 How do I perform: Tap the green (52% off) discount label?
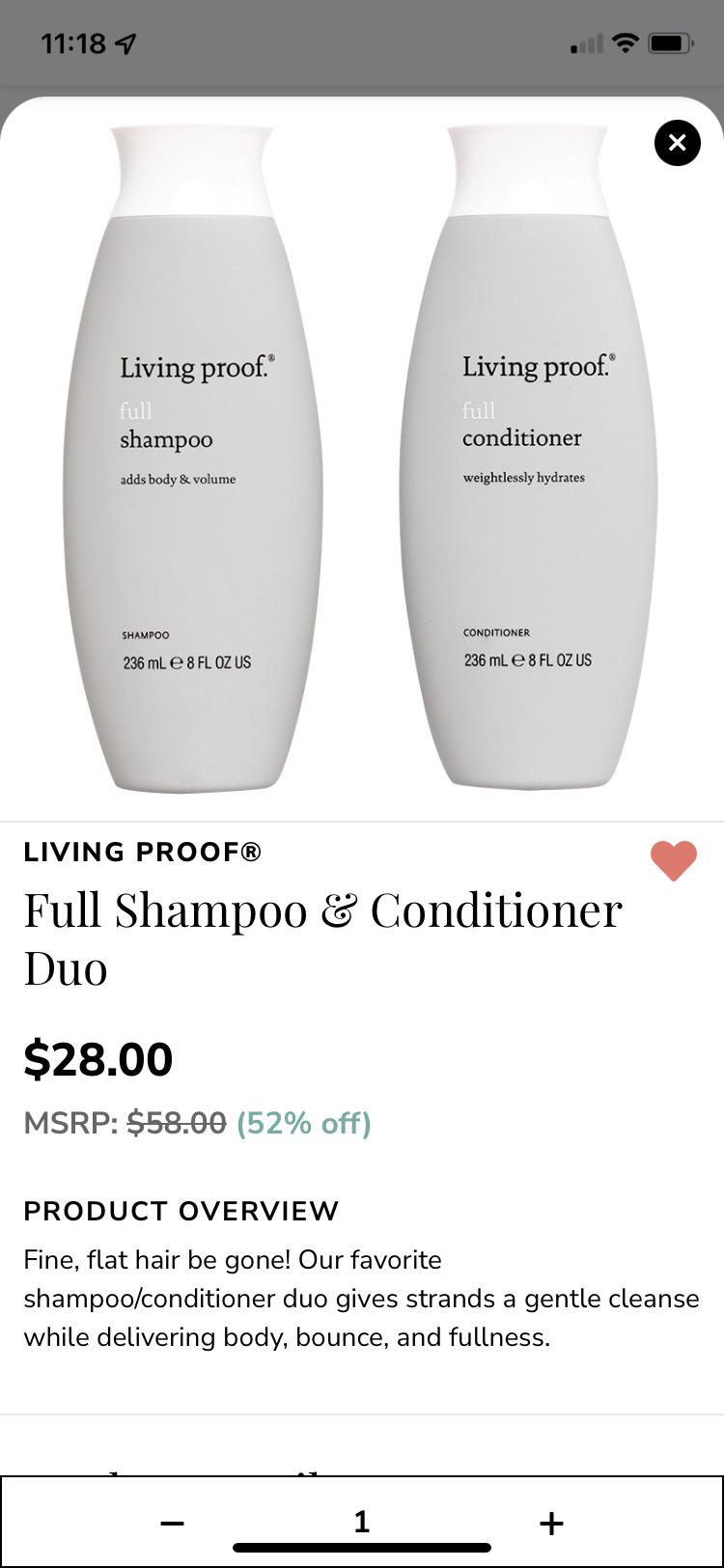303,1123
